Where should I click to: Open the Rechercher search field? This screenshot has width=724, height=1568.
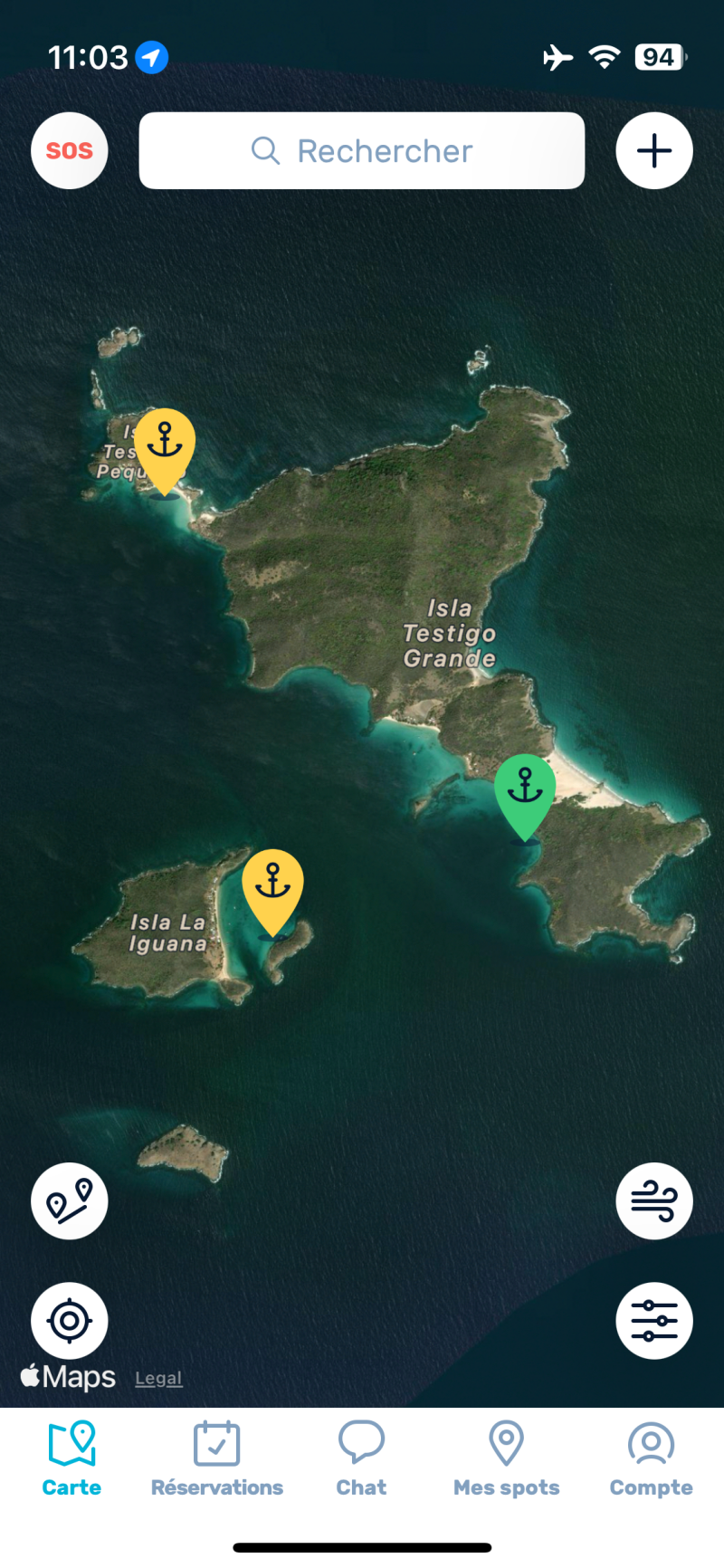pyautogui.click(x=362, y=151)
